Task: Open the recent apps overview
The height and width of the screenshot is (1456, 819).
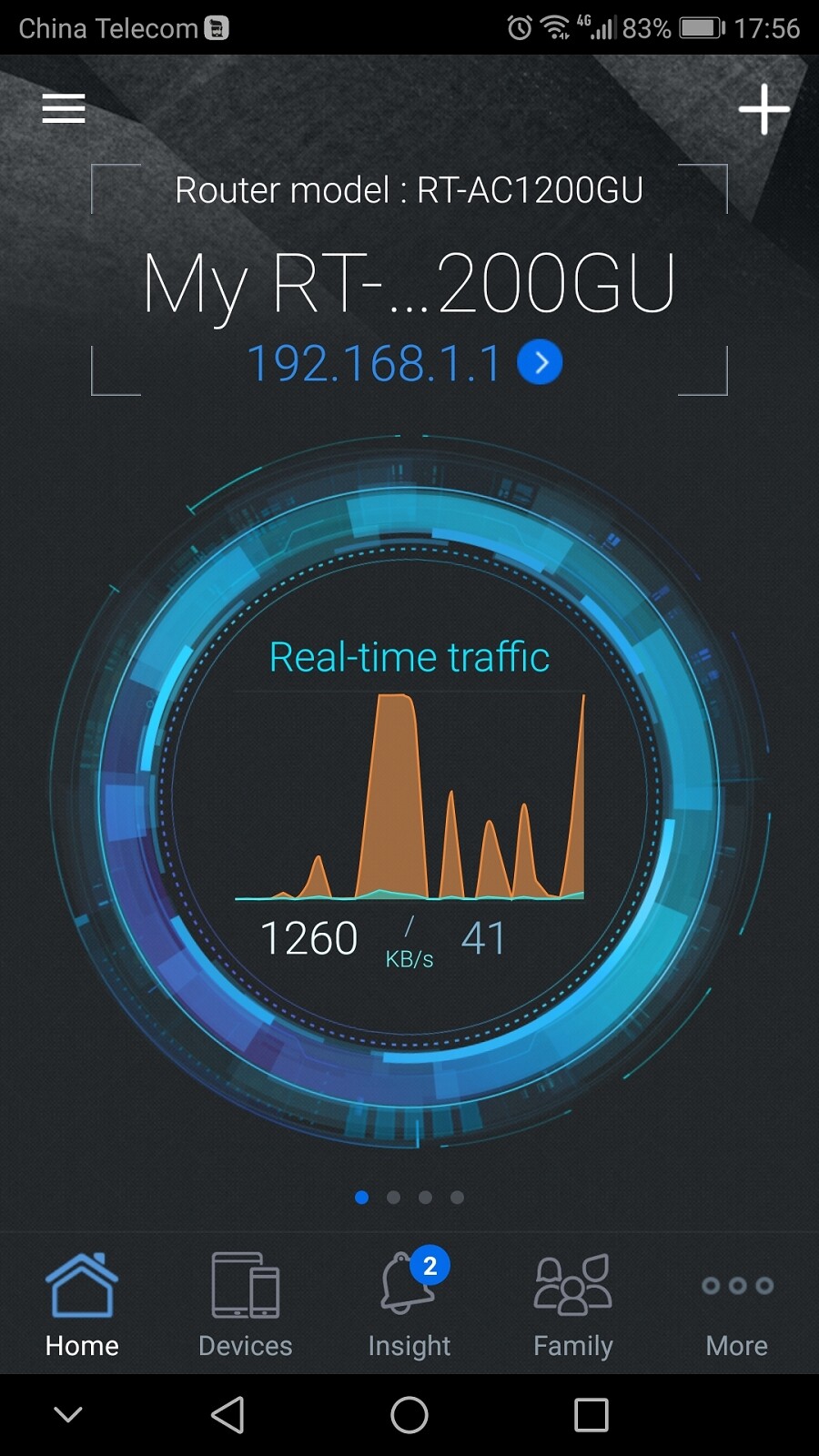Action: click(591, 1415)
